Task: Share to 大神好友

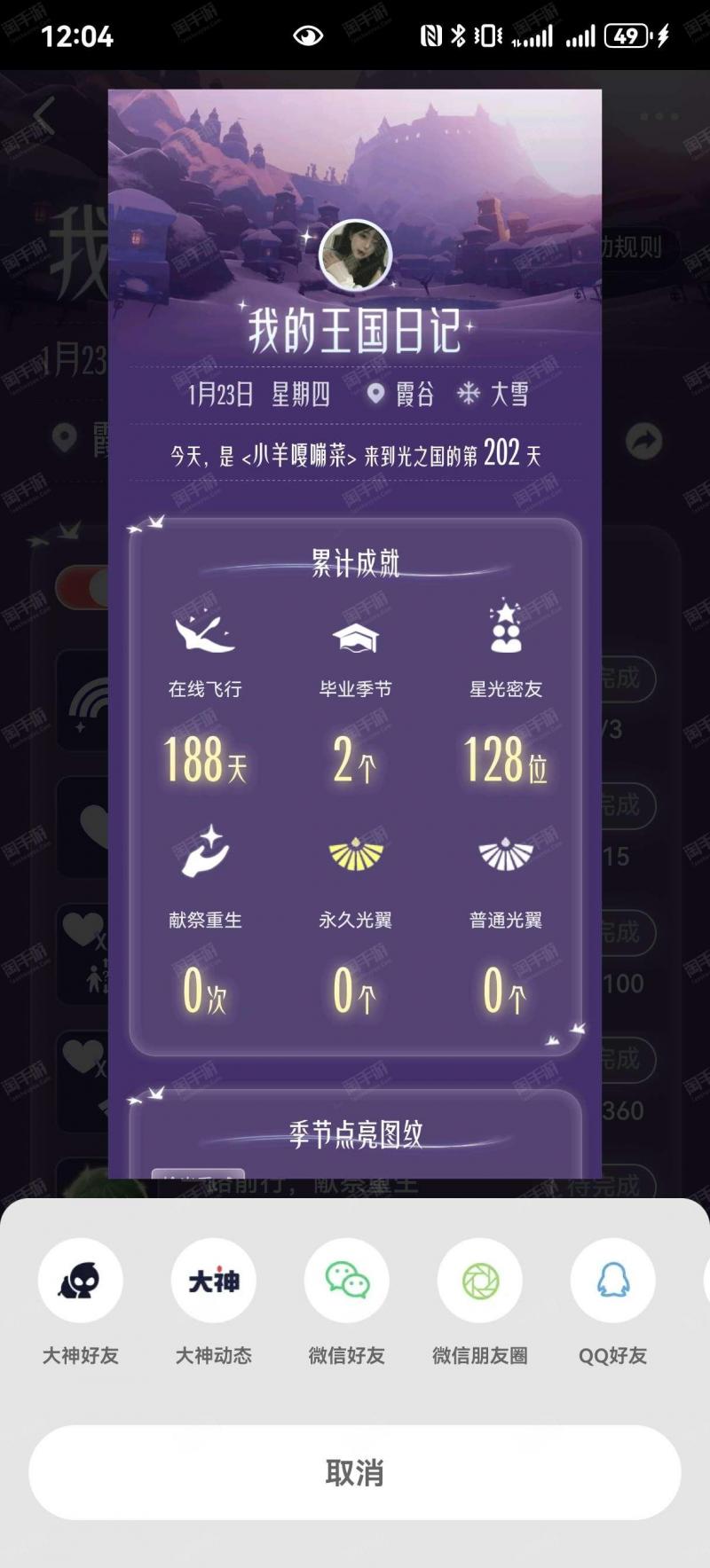Action: pos(81,1281)
